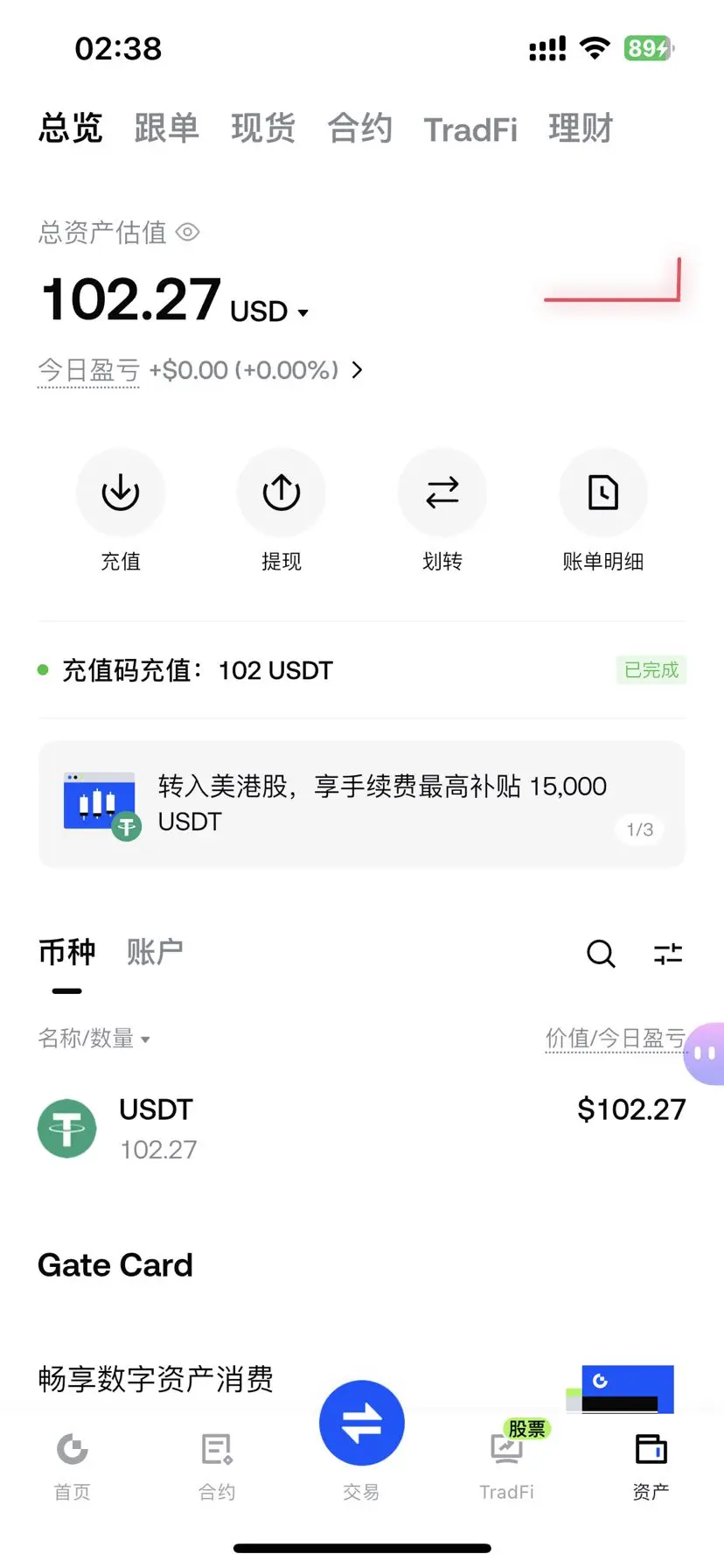Open the 理财 tab

(581, 129)
